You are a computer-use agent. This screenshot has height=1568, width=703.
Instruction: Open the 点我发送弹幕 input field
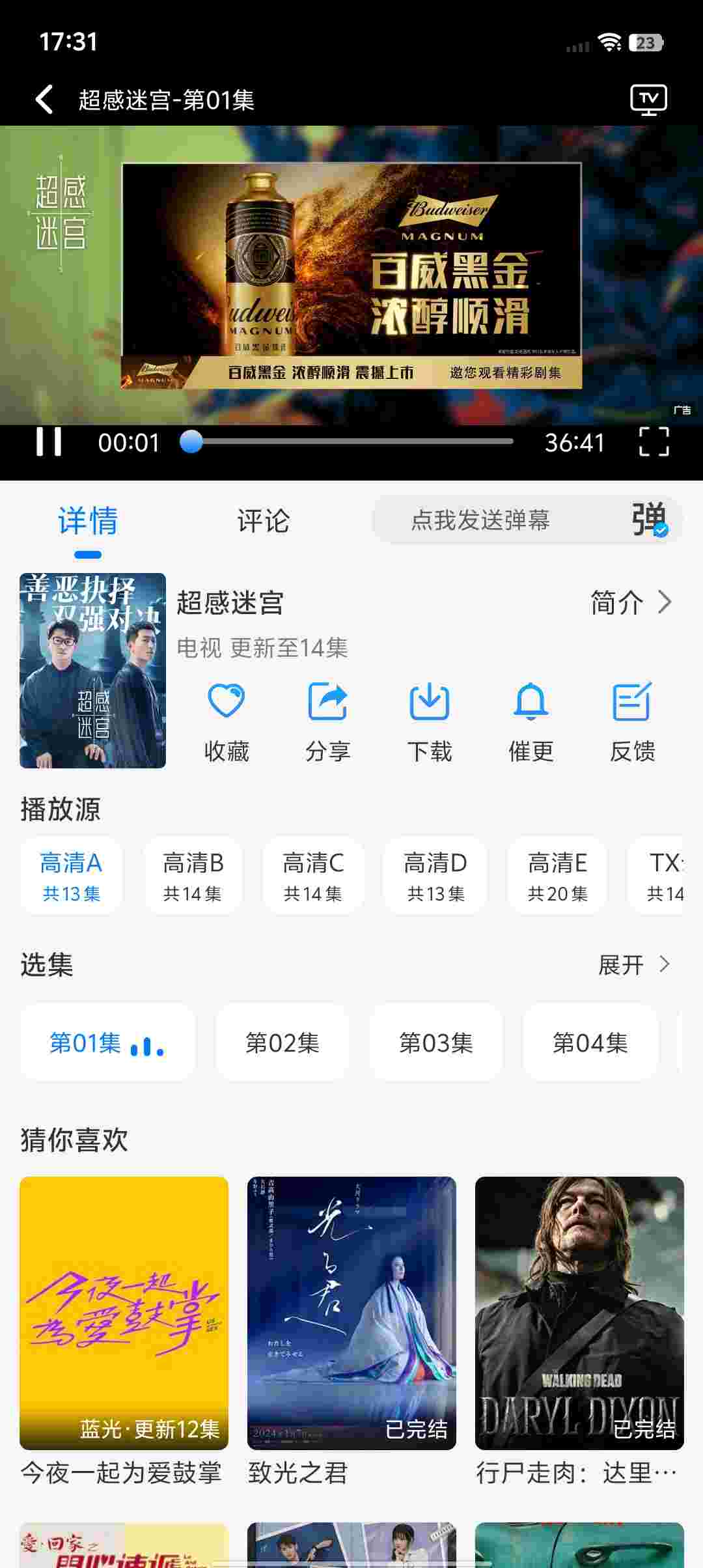click(480, 520)
